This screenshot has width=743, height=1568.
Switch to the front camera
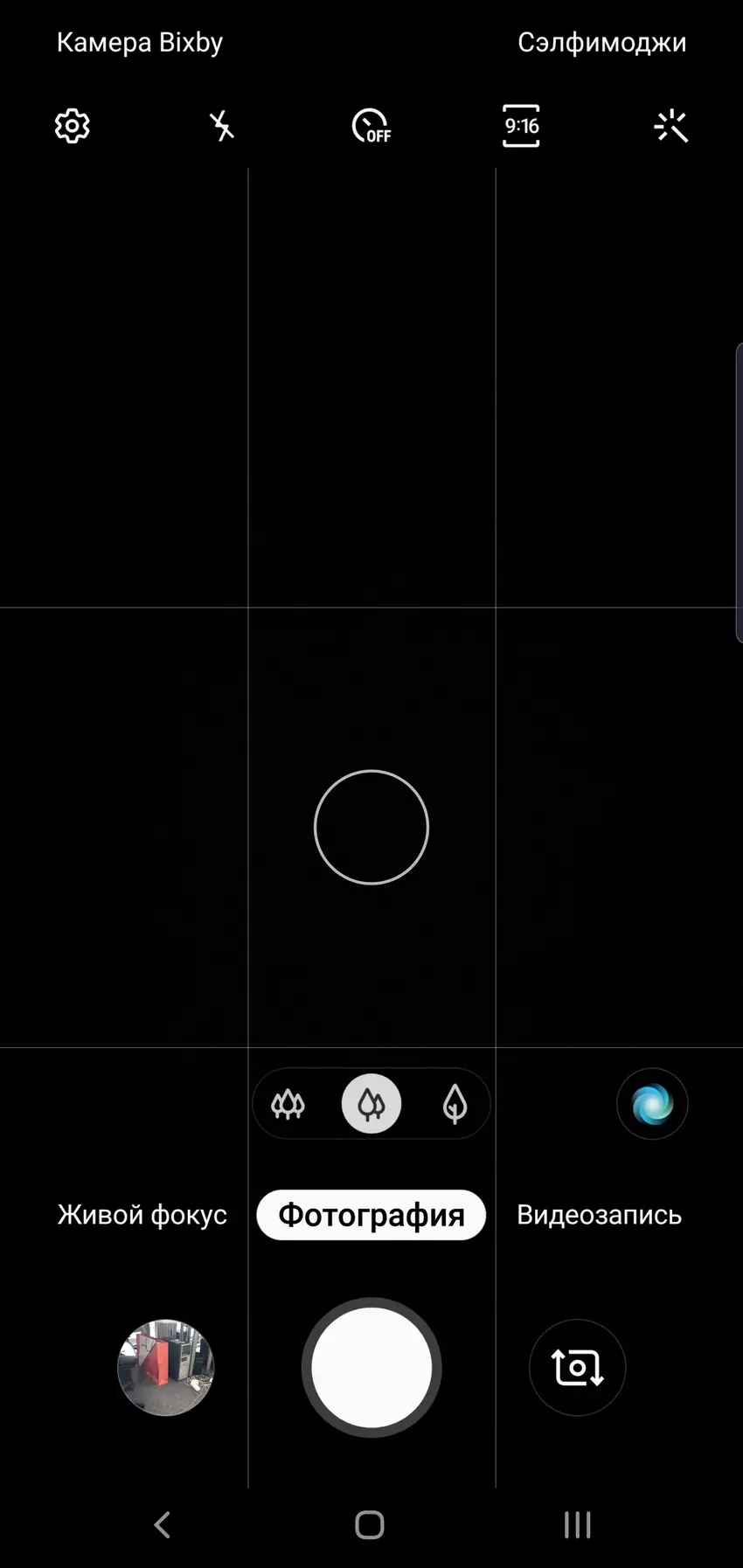click(x=577, y=1368)
